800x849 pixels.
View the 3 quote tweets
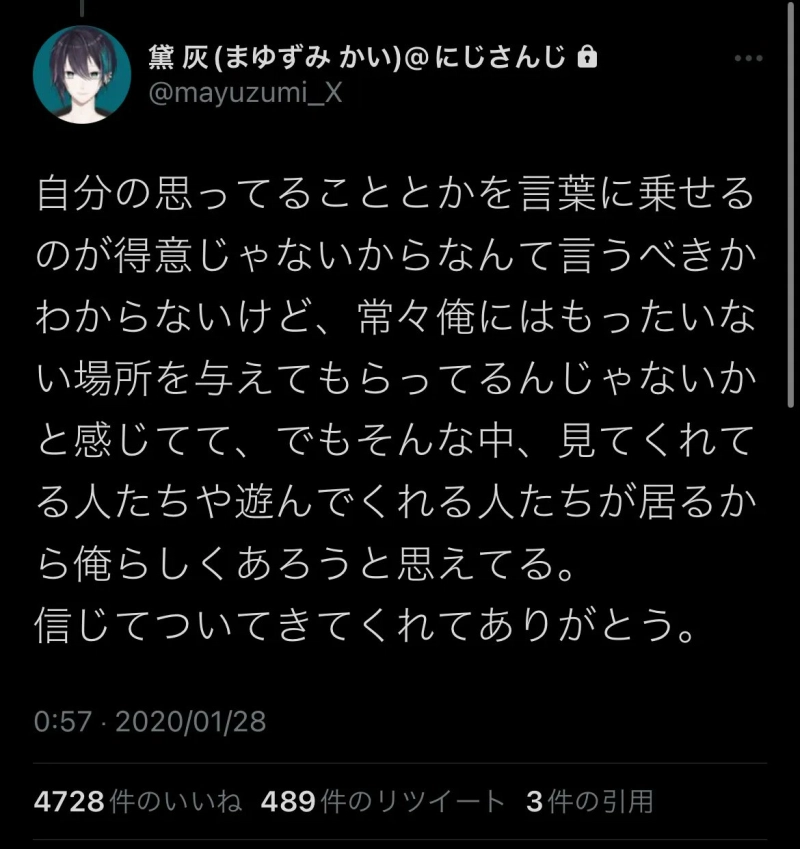588,801
